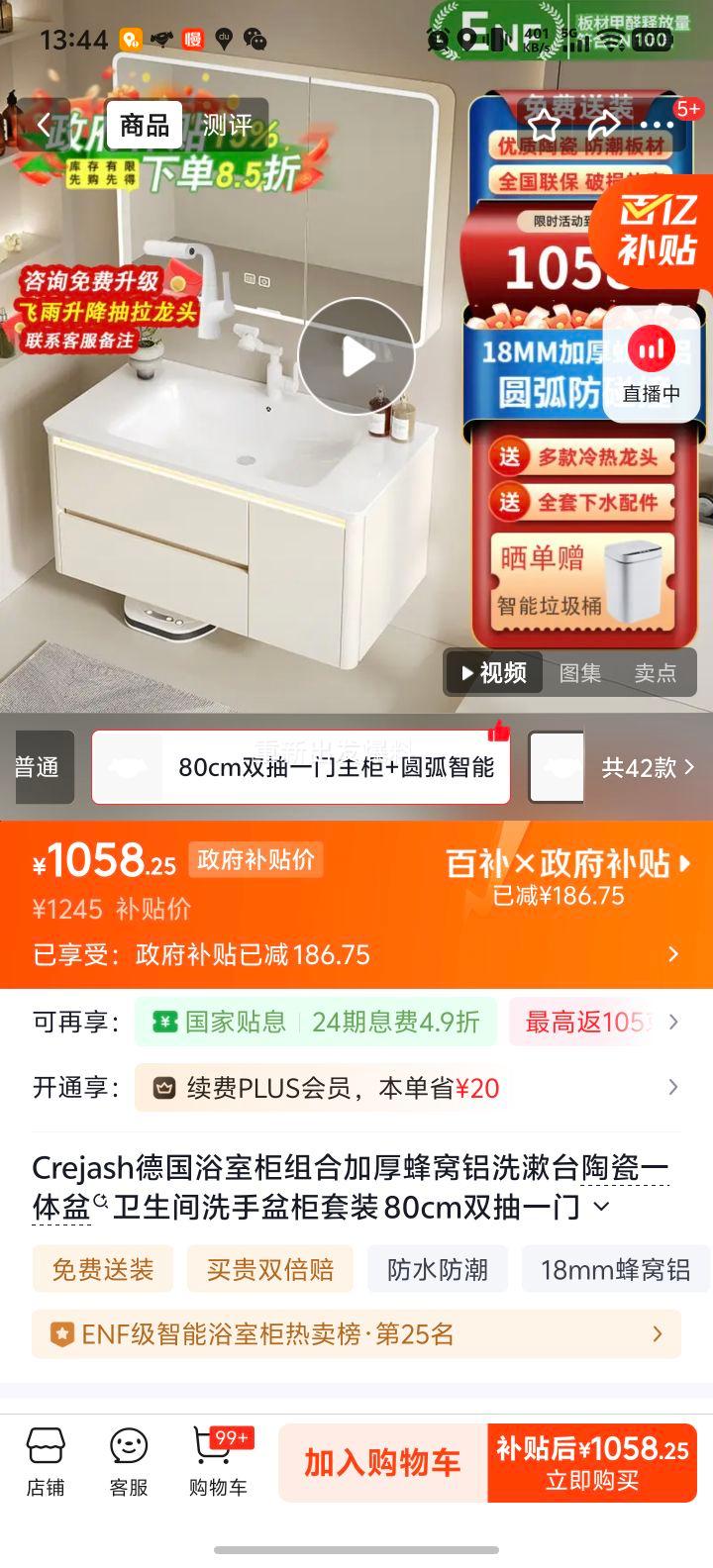This screenshot has width=713, height=1568.
Task: Open more options with the ellipsis icon
Action: tap(656, 126)
